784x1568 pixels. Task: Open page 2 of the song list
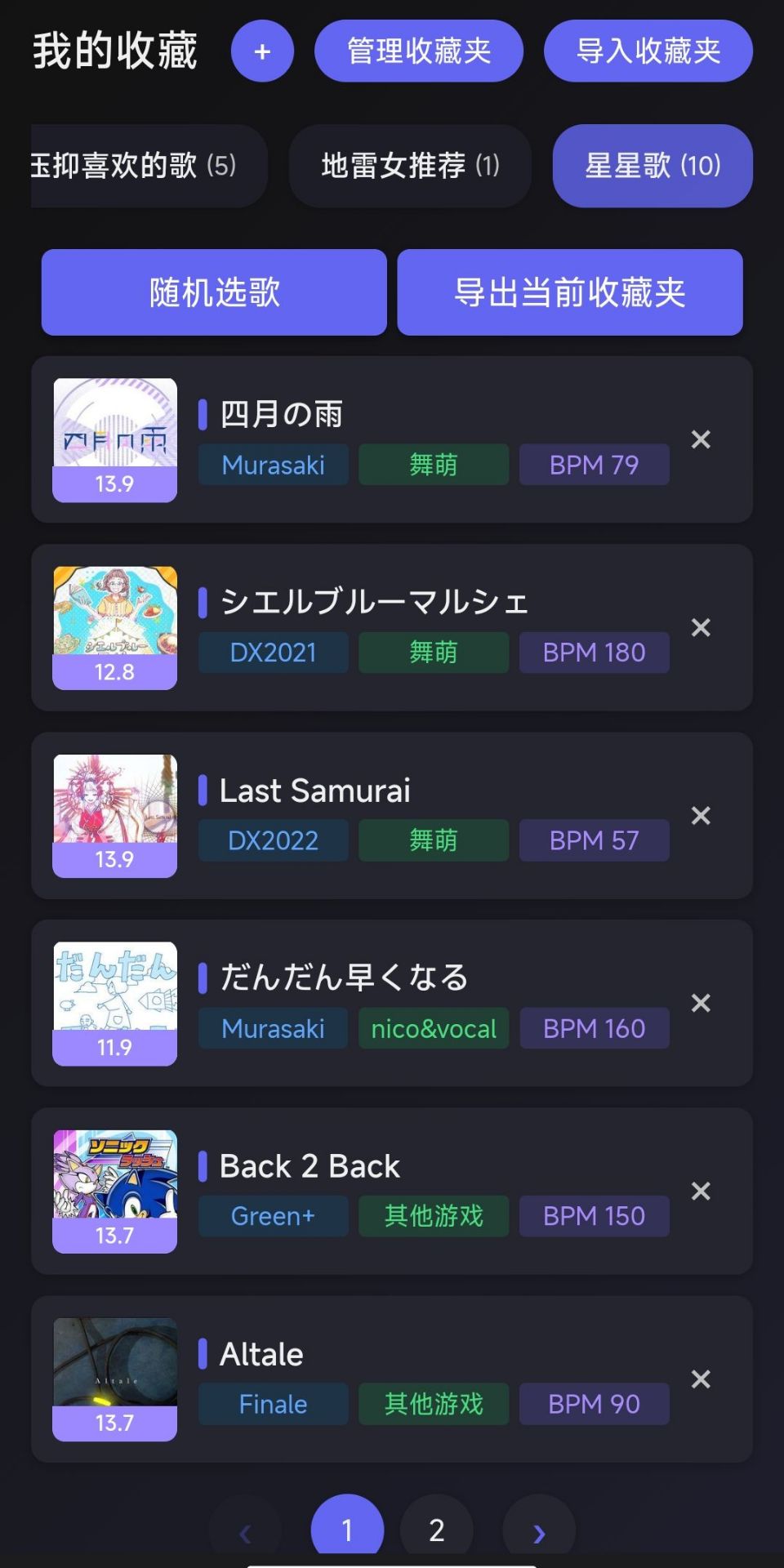tap(437, 1529)
